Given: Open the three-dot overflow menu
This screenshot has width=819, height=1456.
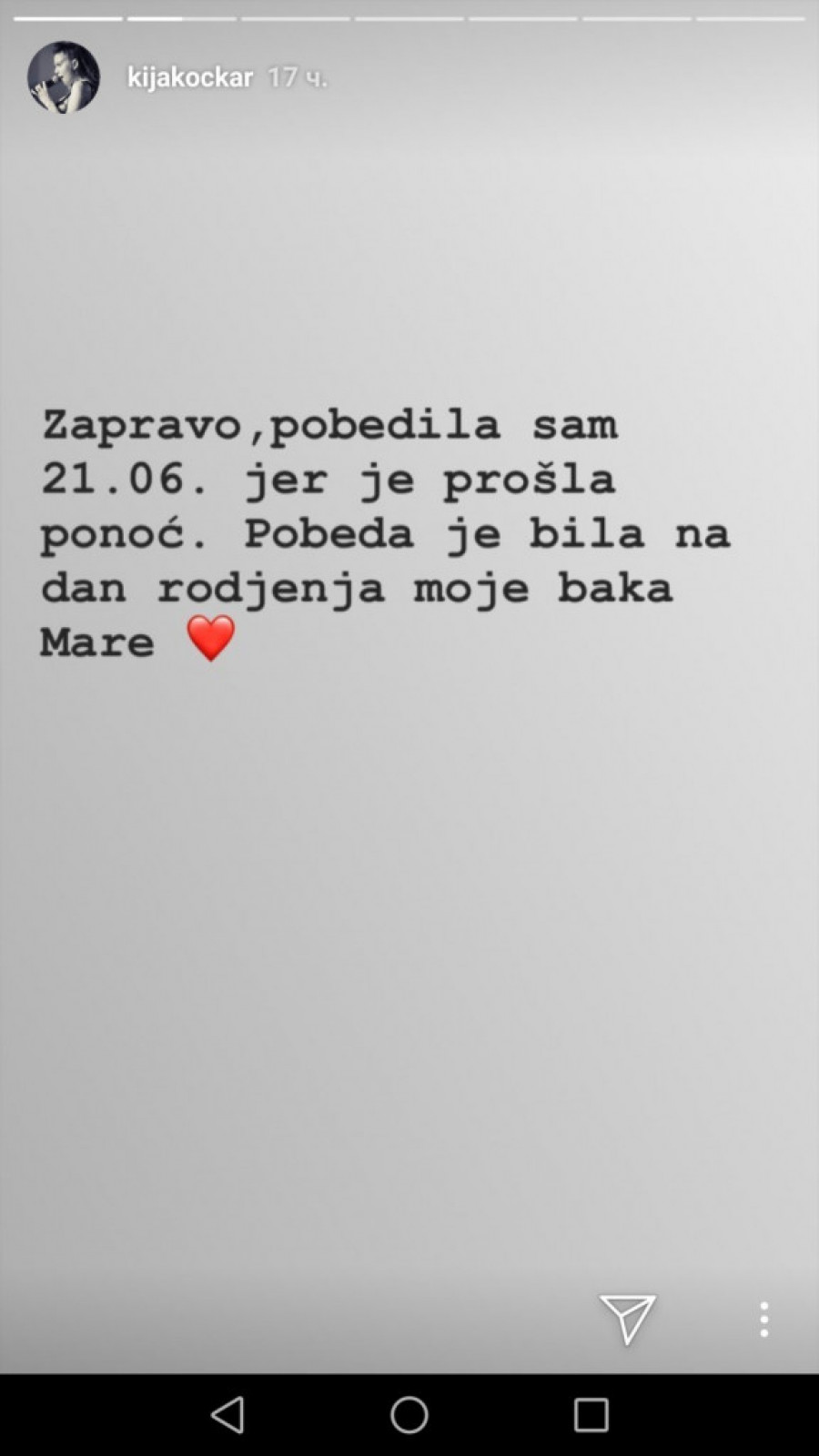Looking at the screenshot, I should coord(764,1319).
